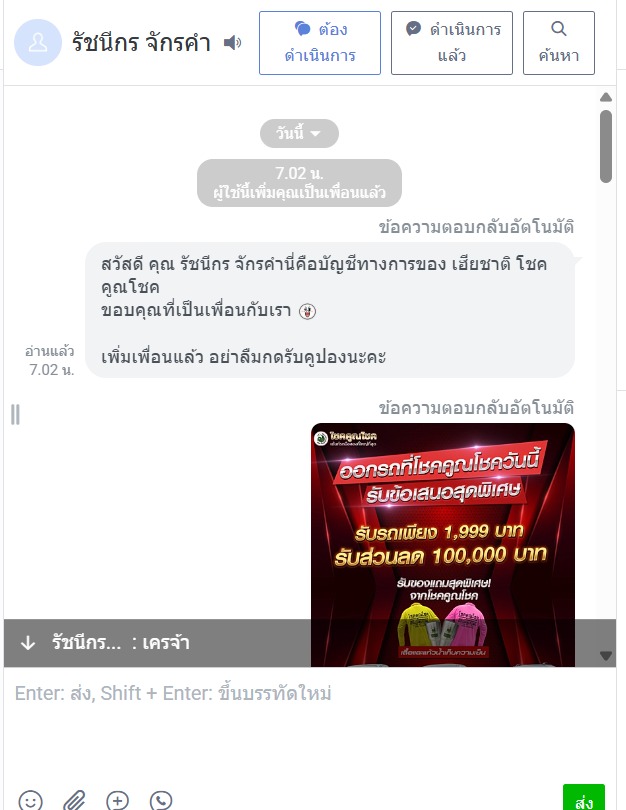
Task: Attach a file with the paperclip
Action: 74,800
